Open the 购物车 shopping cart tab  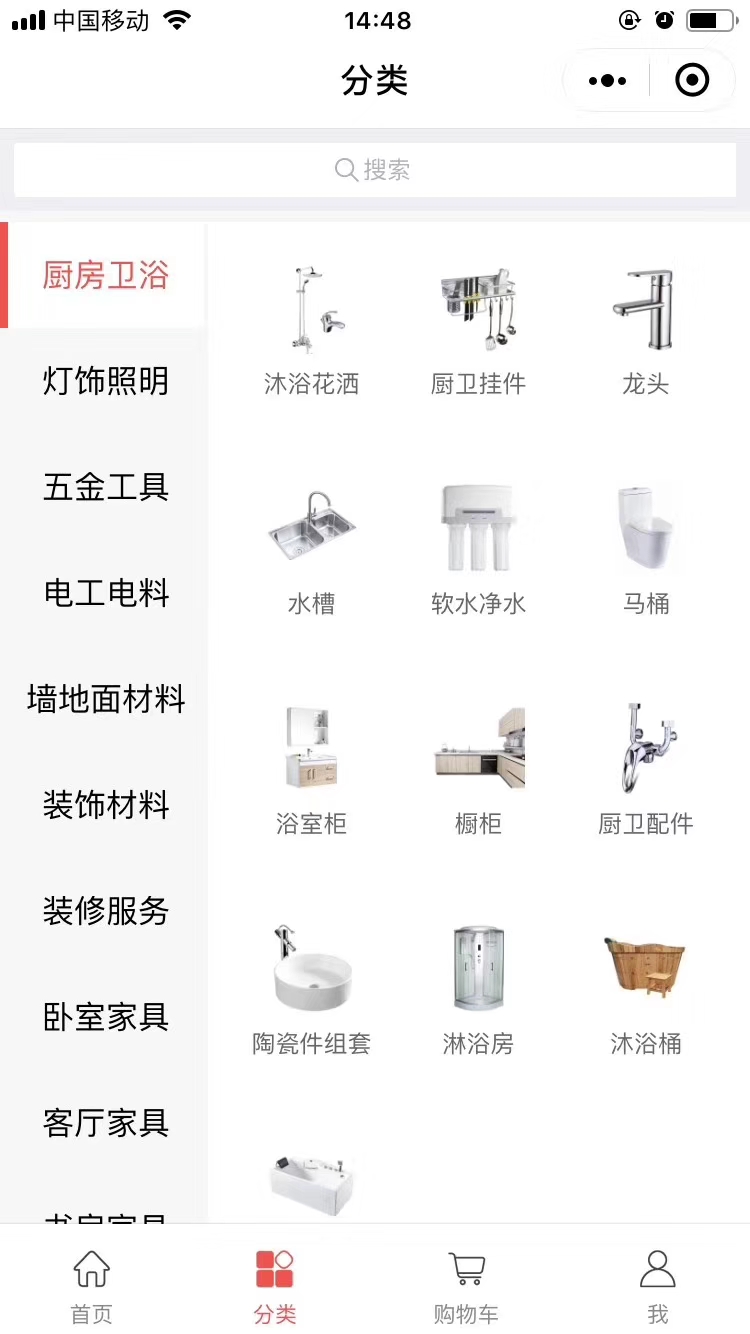(466, 1286)
